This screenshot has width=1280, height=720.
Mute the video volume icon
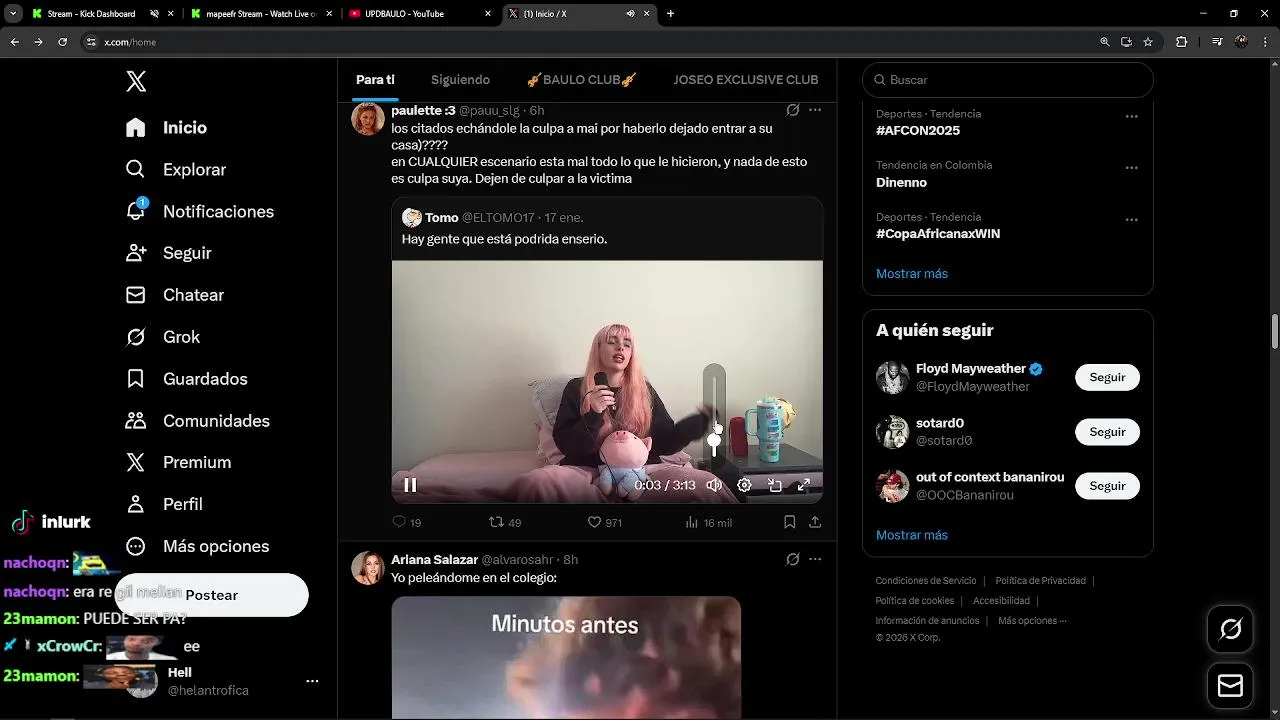714,485
